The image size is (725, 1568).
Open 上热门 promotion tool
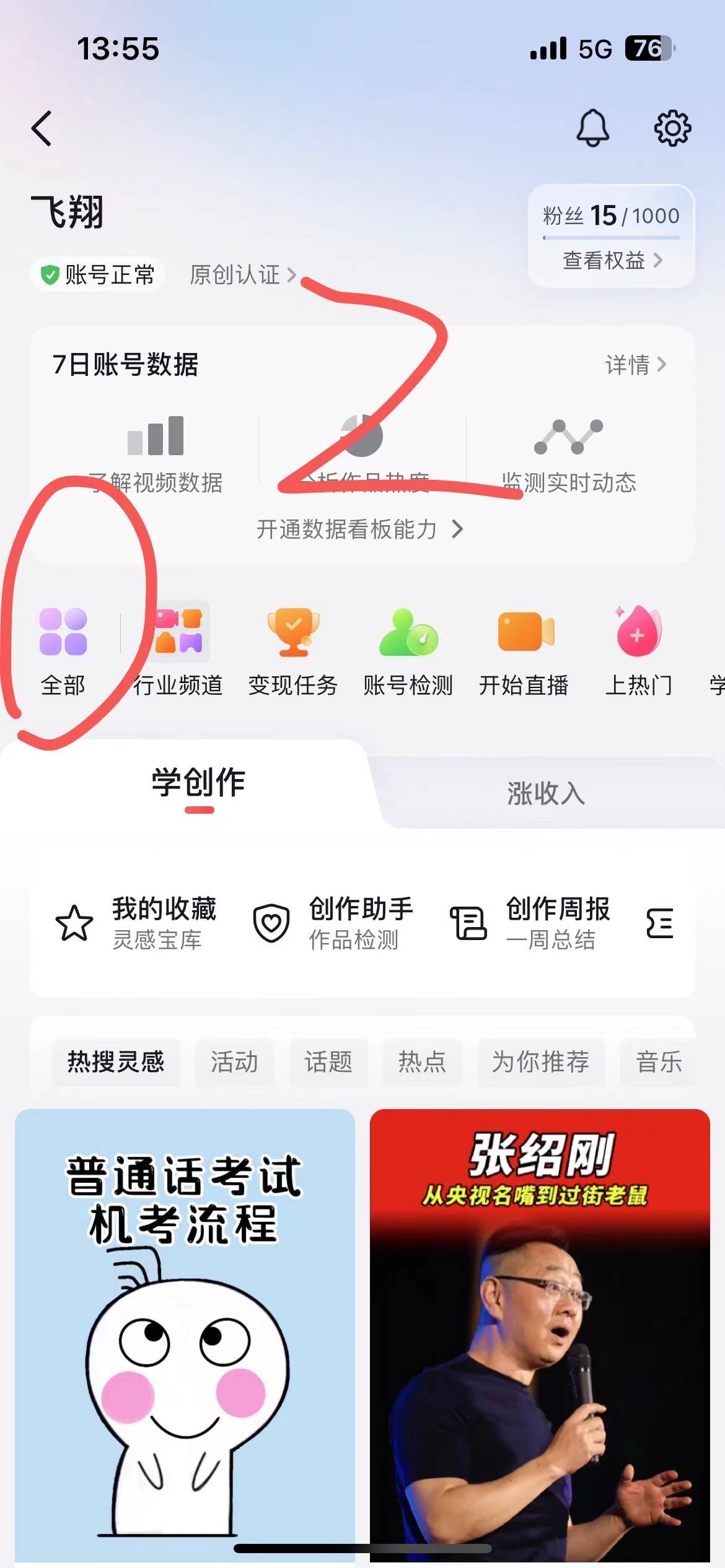639,650
